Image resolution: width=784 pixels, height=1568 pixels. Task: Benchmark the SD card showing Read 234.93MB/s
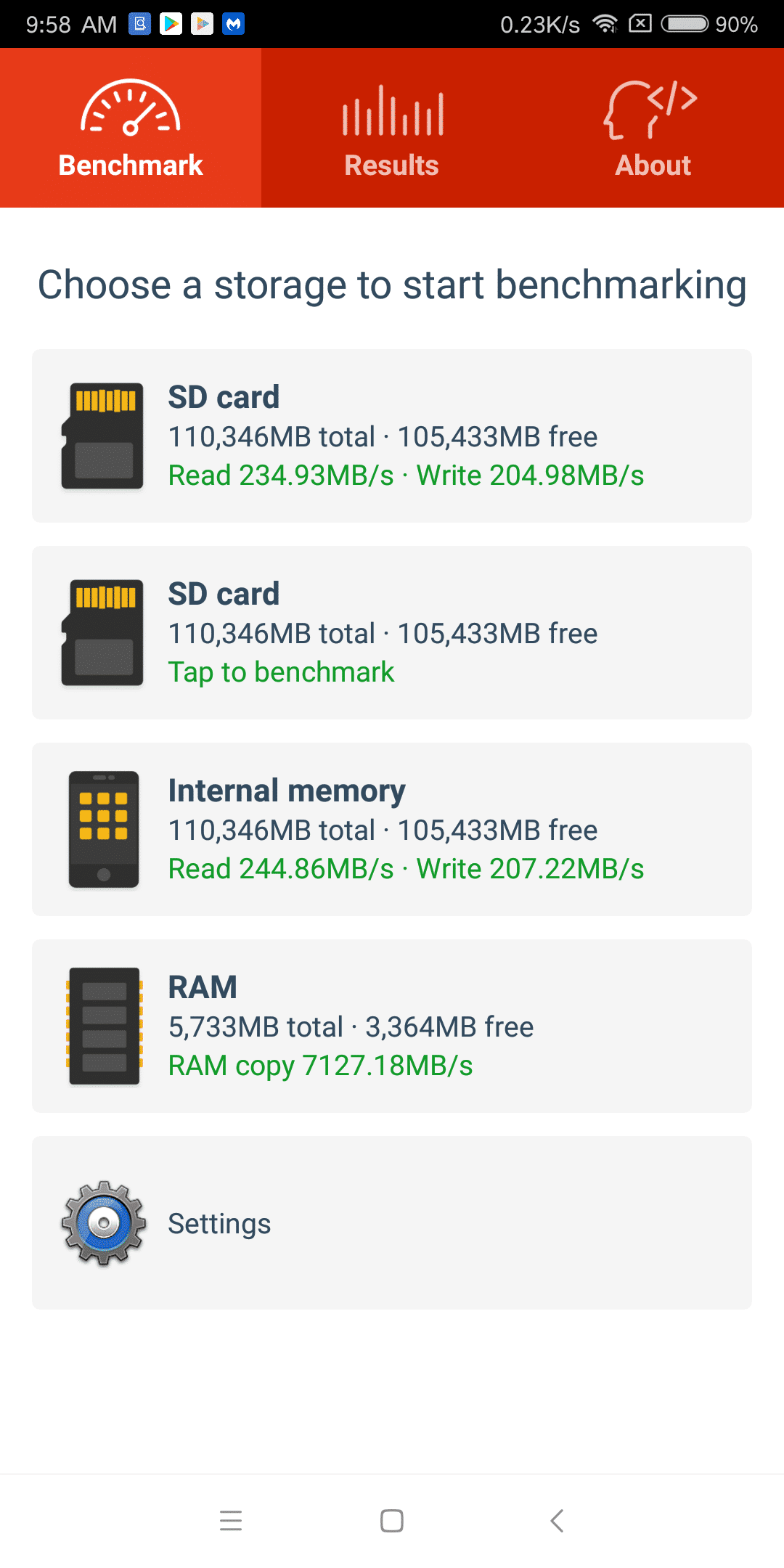pos(392,436)
